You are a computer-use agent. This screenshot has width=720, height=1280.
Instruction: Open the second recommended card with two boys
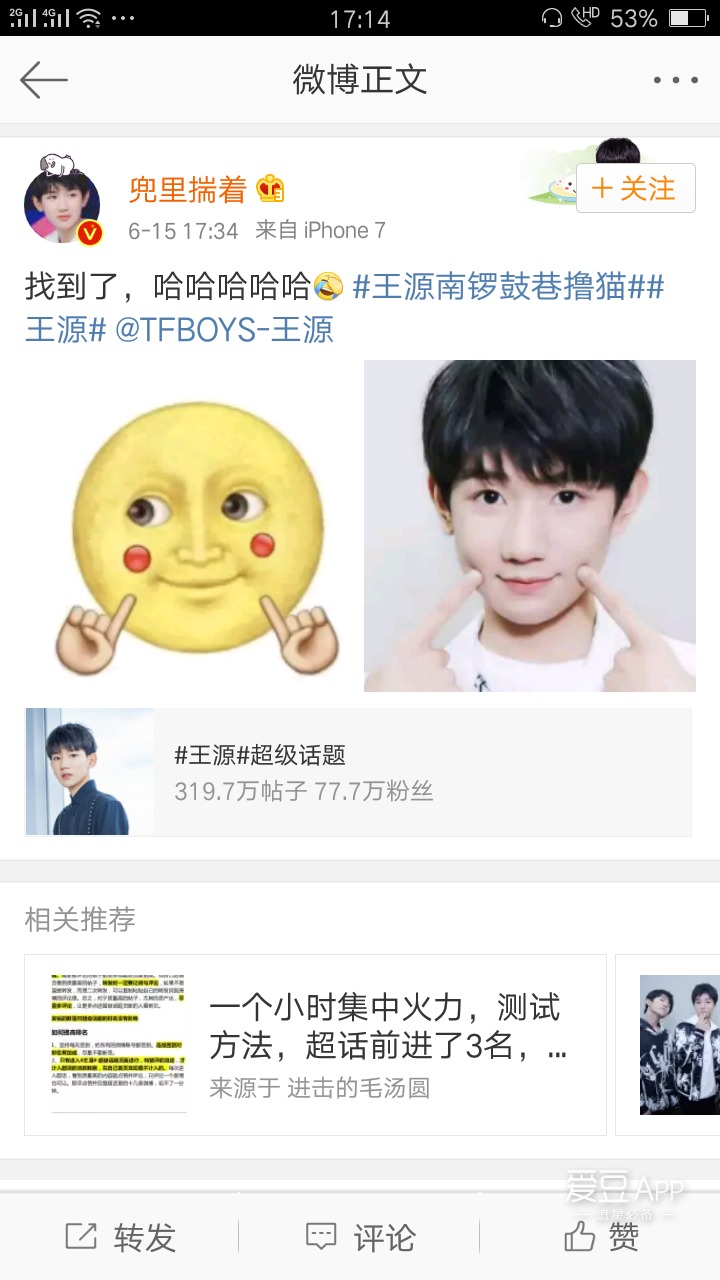pos(678,1045)
